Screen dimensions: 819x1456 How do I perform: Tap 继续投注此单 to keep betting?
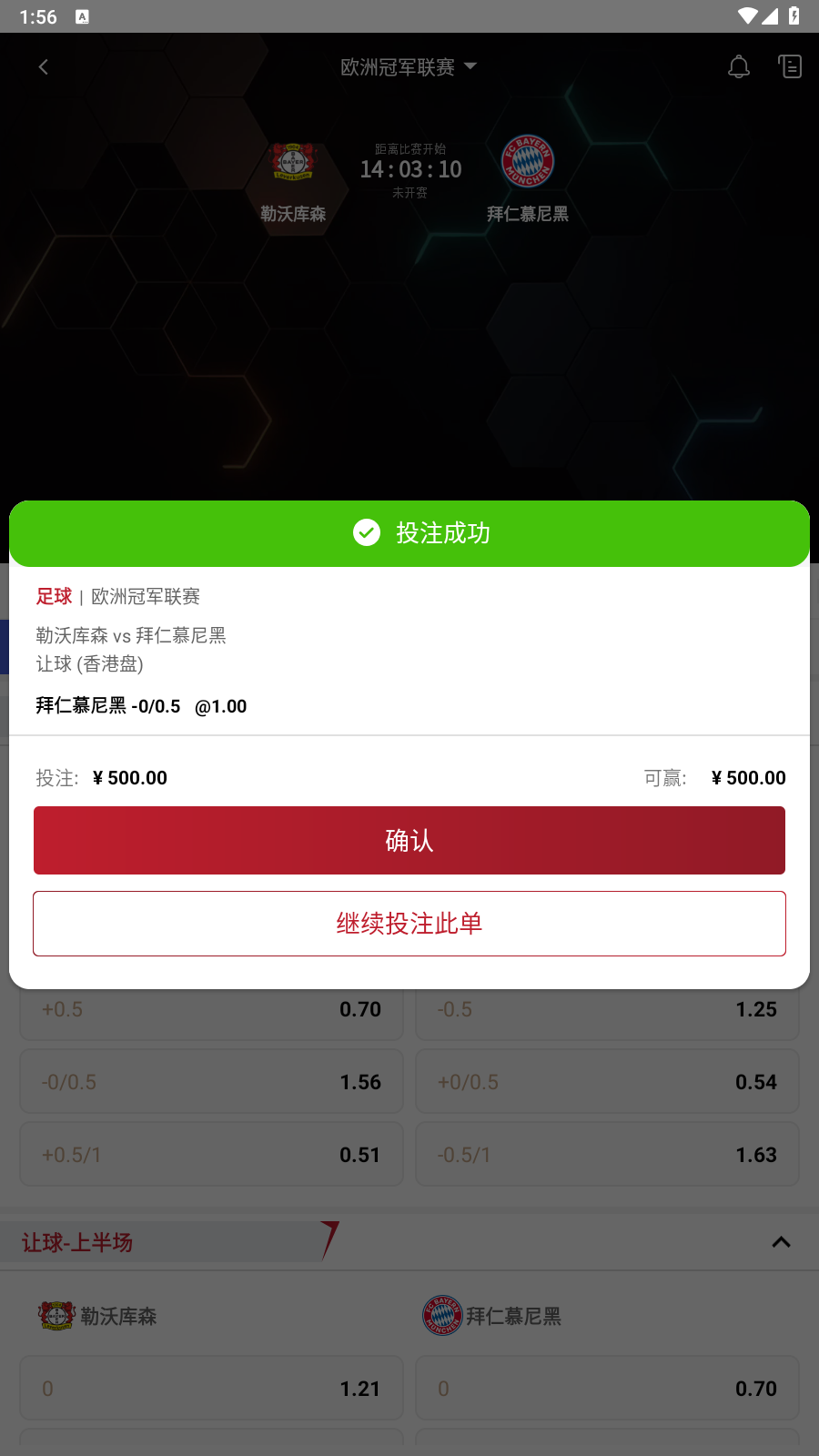[x=409, y=924]
